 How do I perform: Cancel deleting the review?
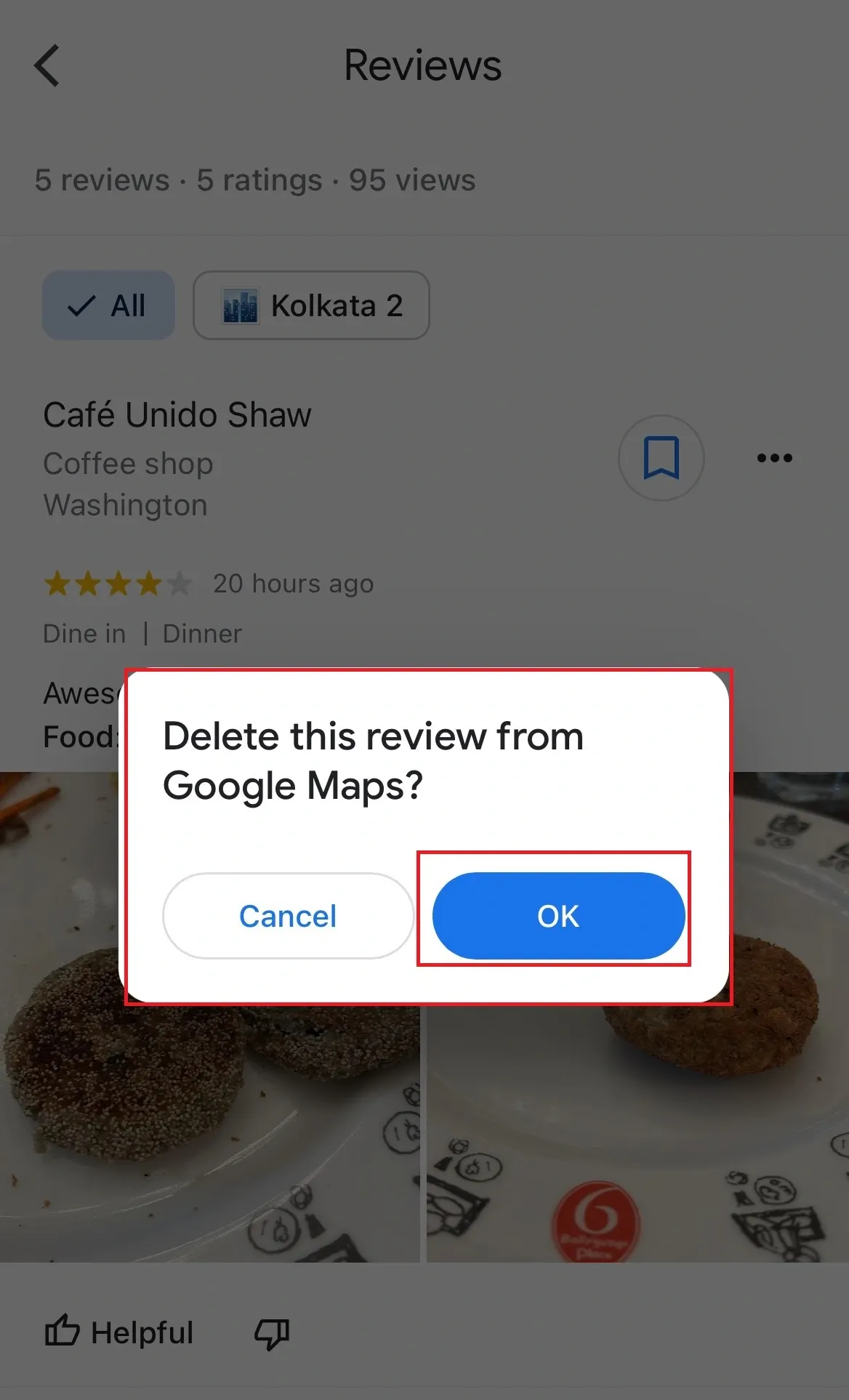288,915
